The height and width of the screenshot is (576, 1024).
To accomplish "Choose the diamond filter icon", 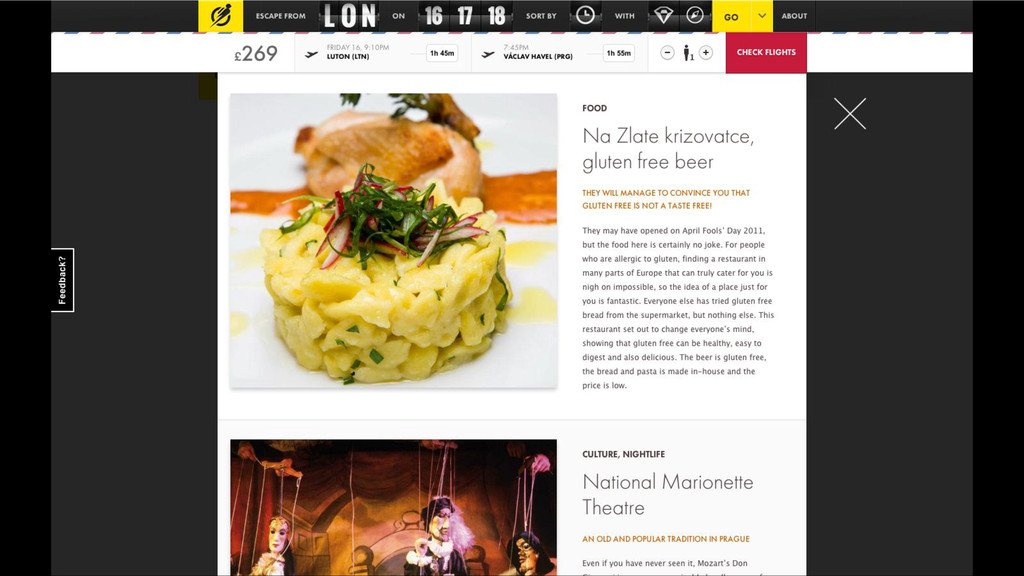I will [662, 16].
